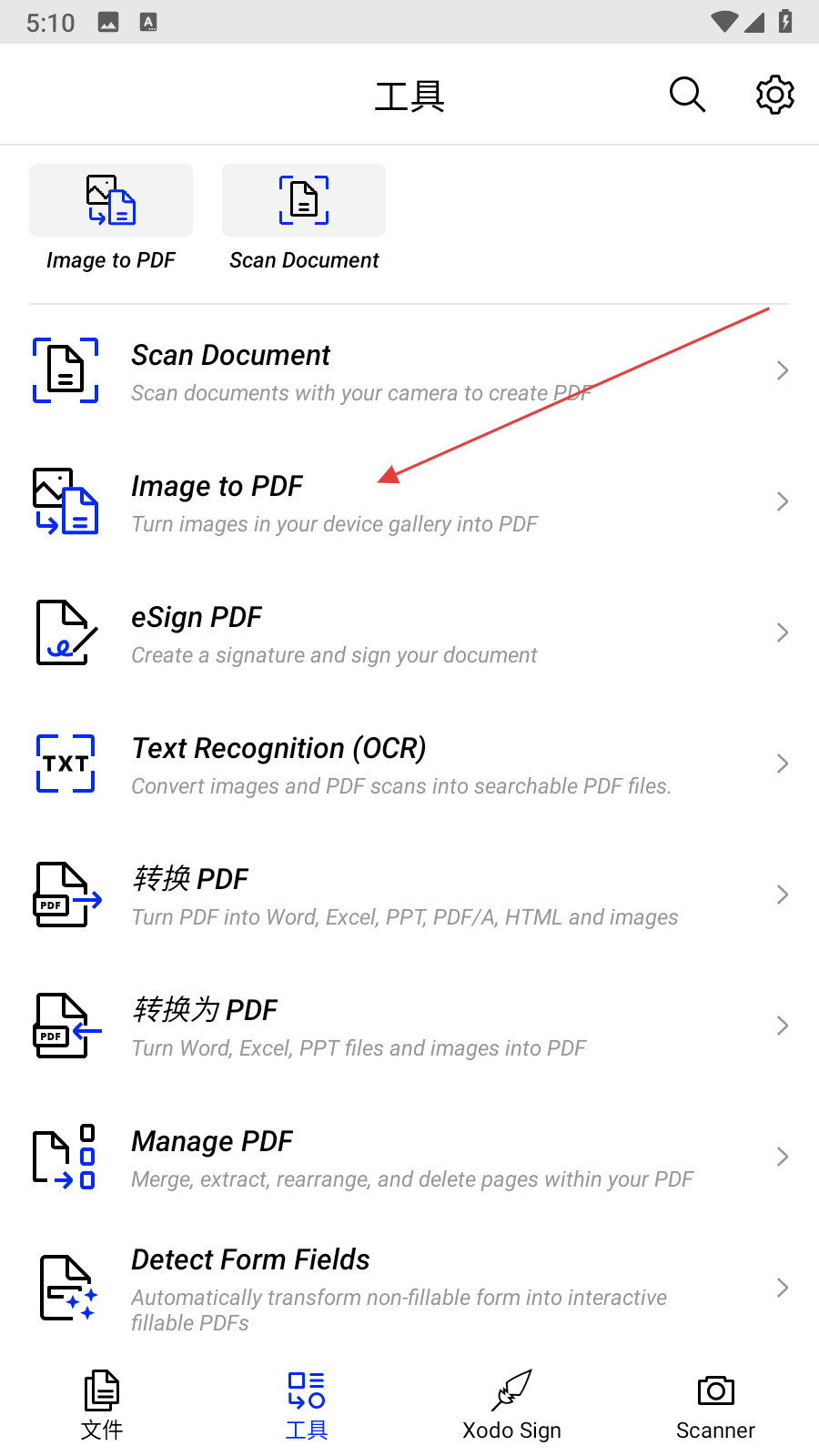
Task: Select the 工具 tab
Action: 307,1405
